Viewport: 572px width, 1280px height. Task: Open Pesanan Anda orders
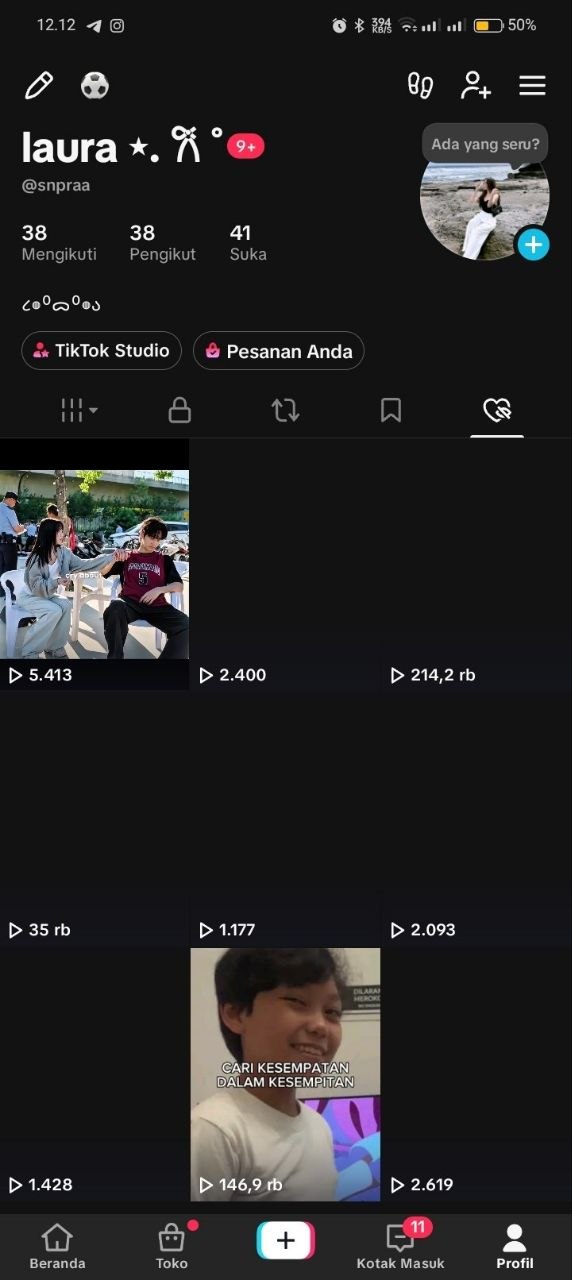[279, 351]
